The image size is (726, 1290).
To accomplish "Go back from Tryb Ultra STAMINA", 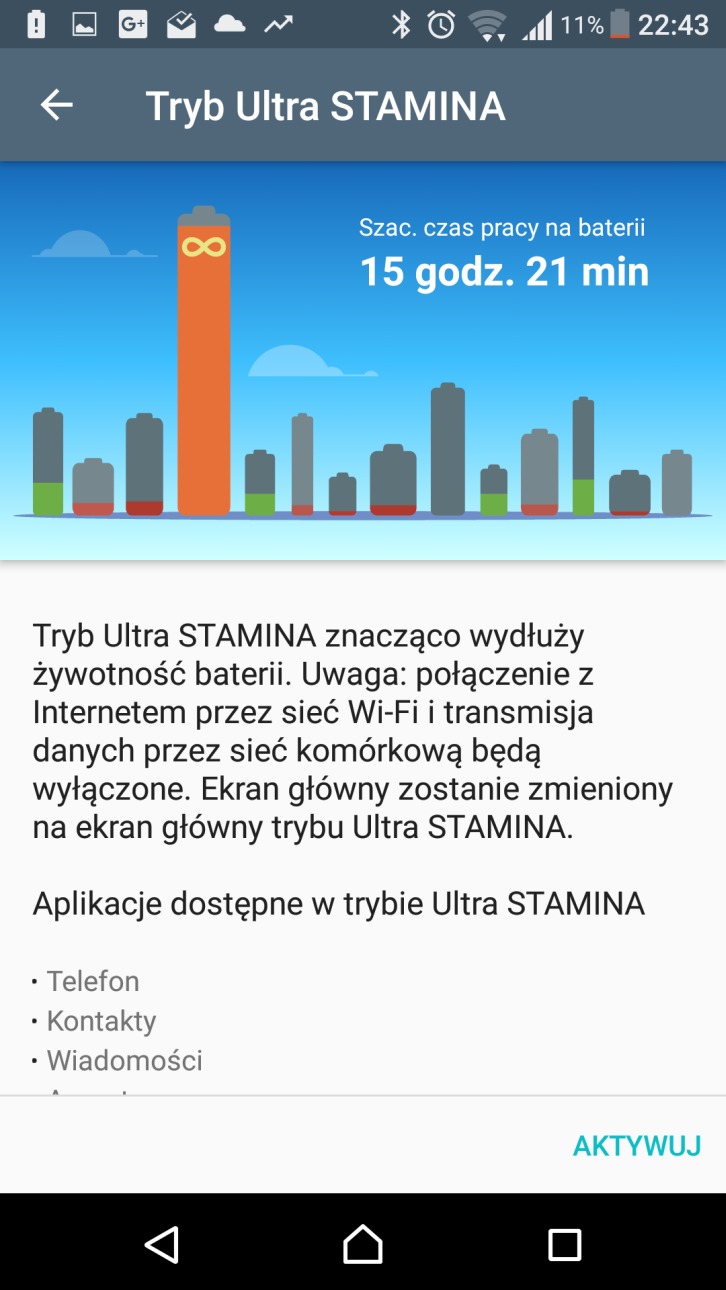I will tap(57, 105).
